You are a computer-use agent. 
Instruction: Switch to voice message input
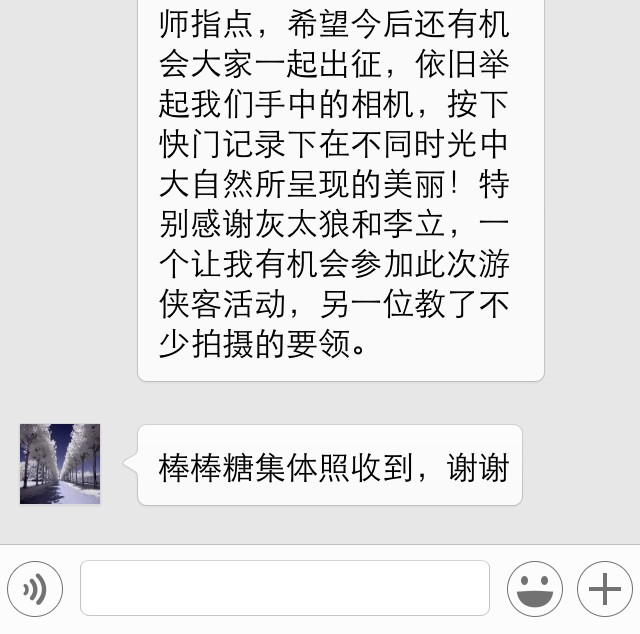35,589
